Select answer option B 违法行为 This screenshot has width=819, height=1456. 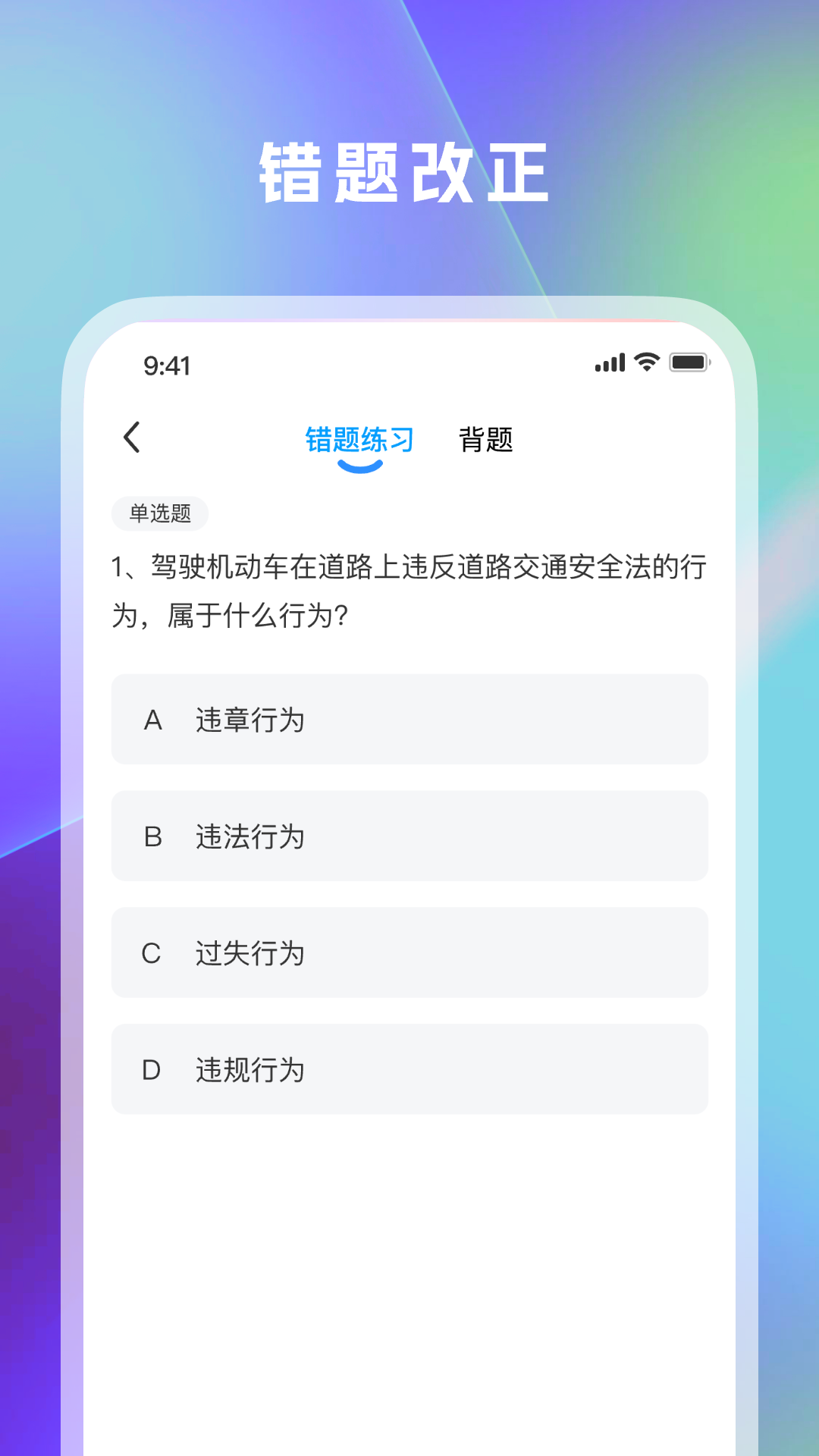(409, 836)
